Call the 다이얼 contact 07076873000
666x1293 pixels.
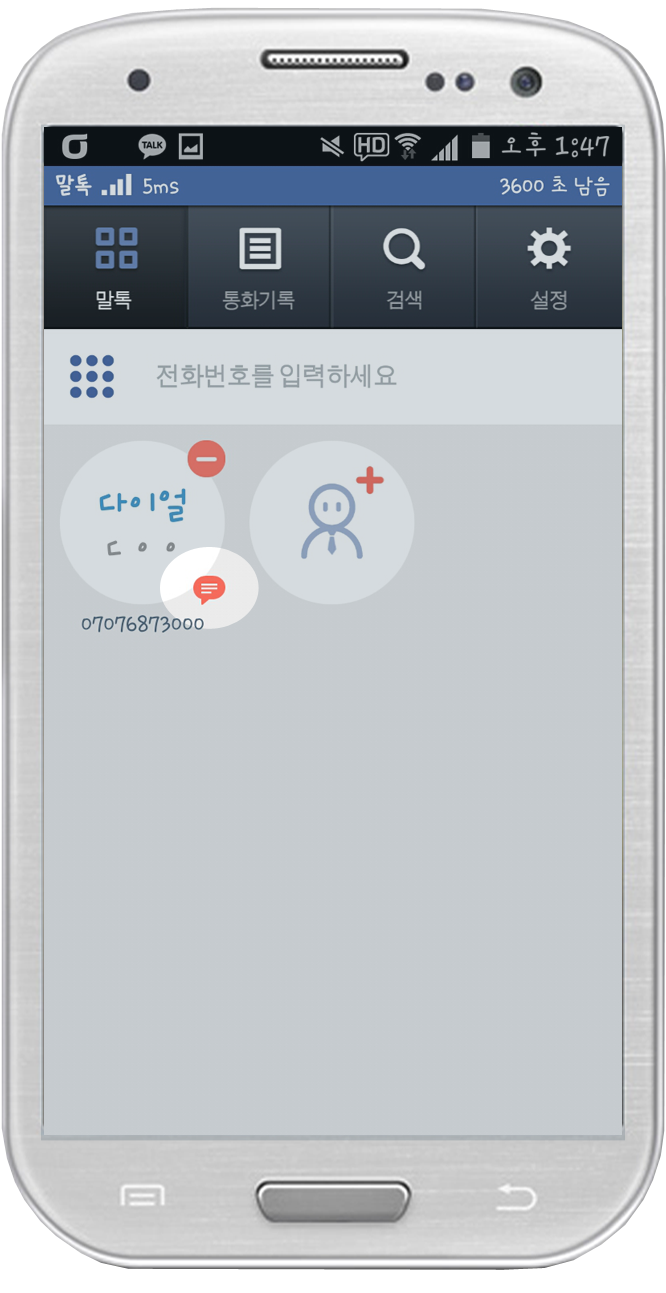(142, 522)
